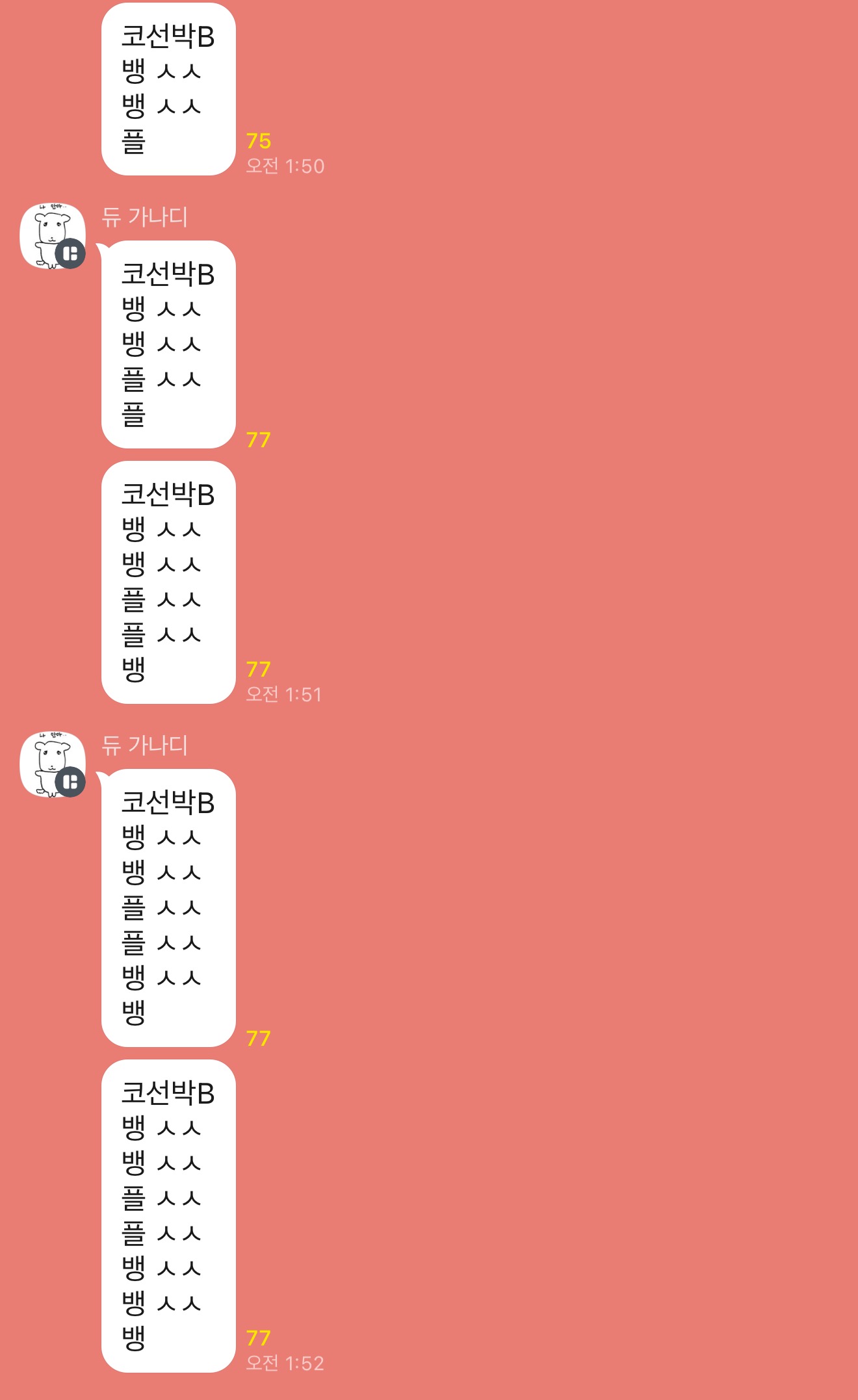Viewport: 858px width, 1400px height.
Task: Open 듀 가나디's avatar above the 오전 1:52 messages
Action: 52,764
